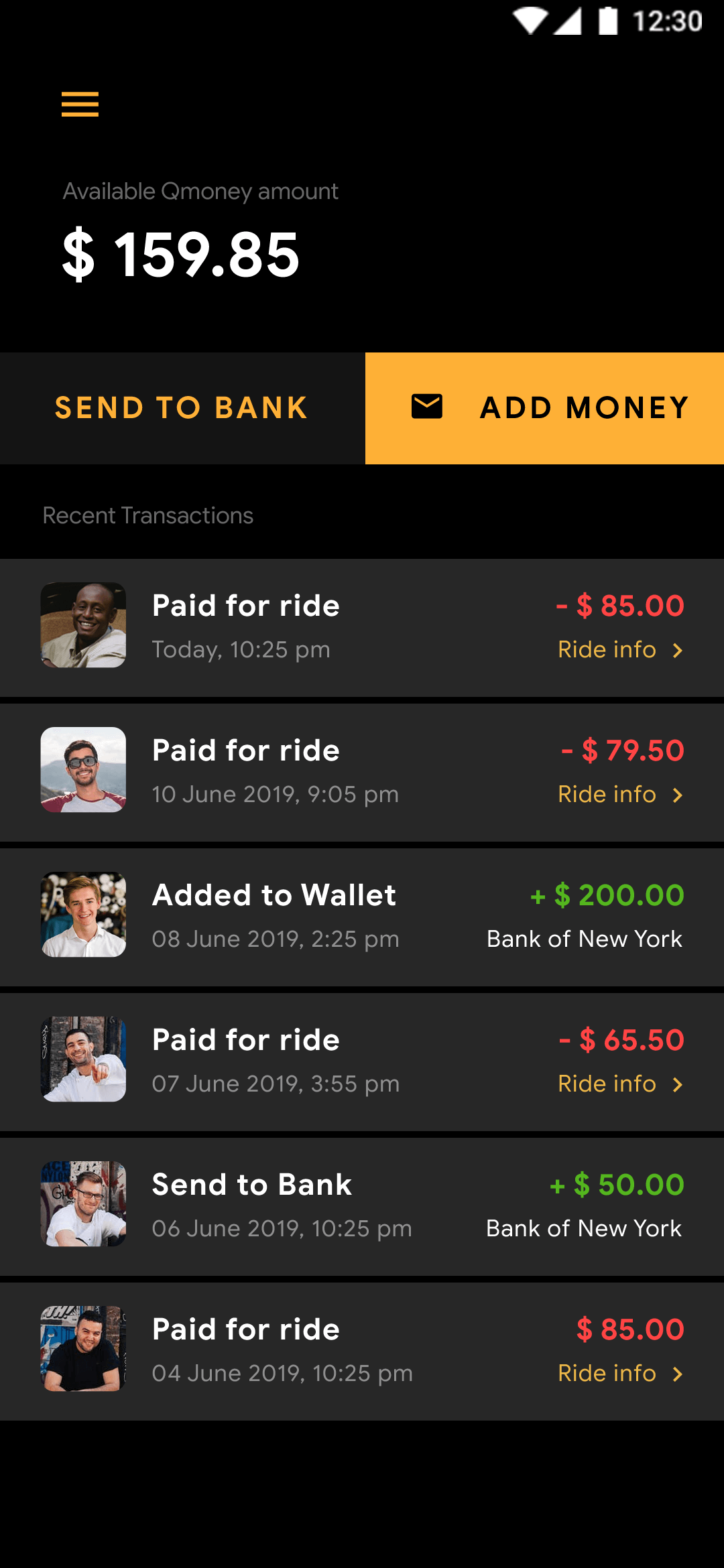Screen dimensions: 724x1568
Task: Click the Recent Transactions heading
Action: (x=147, y=515)
